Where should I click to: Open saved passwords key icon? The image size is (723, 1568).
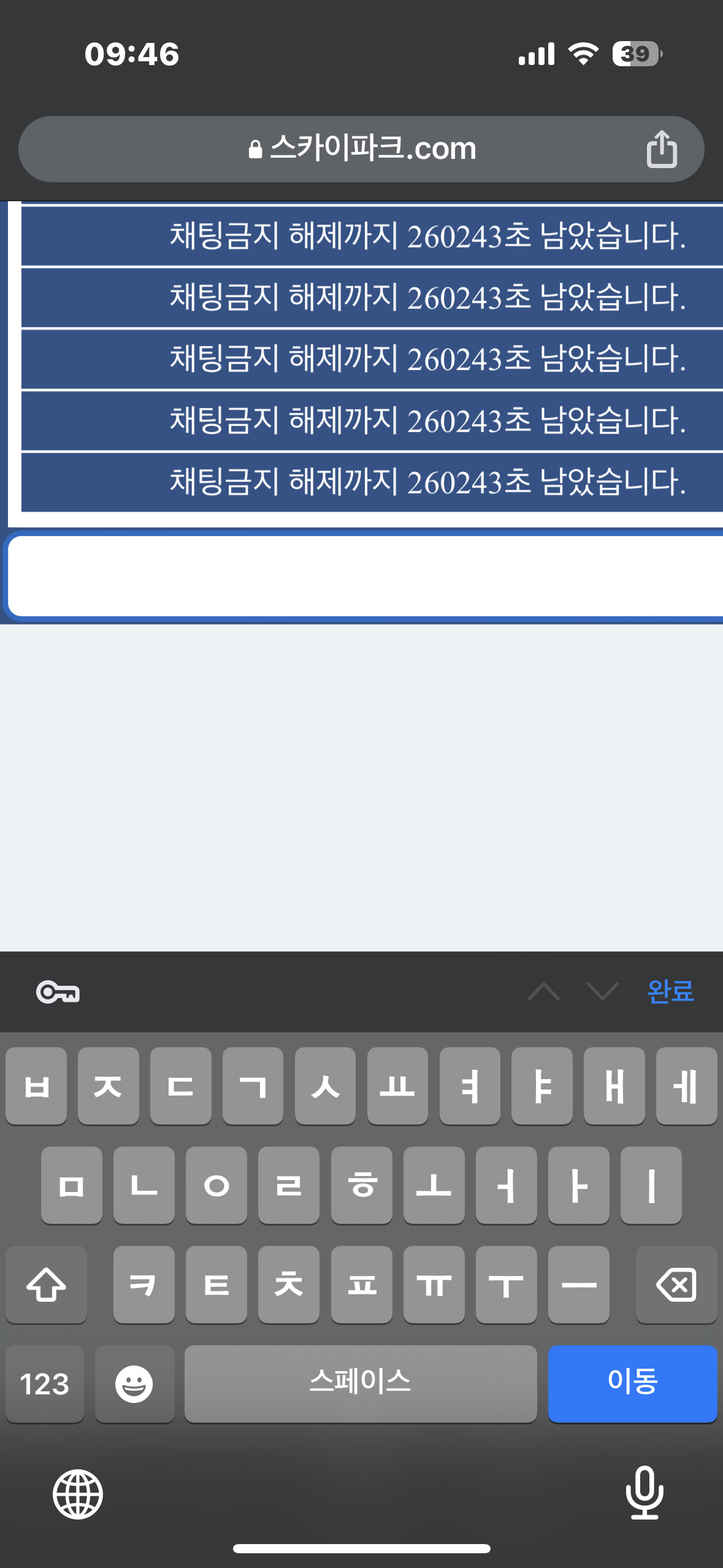coord(58,992)
